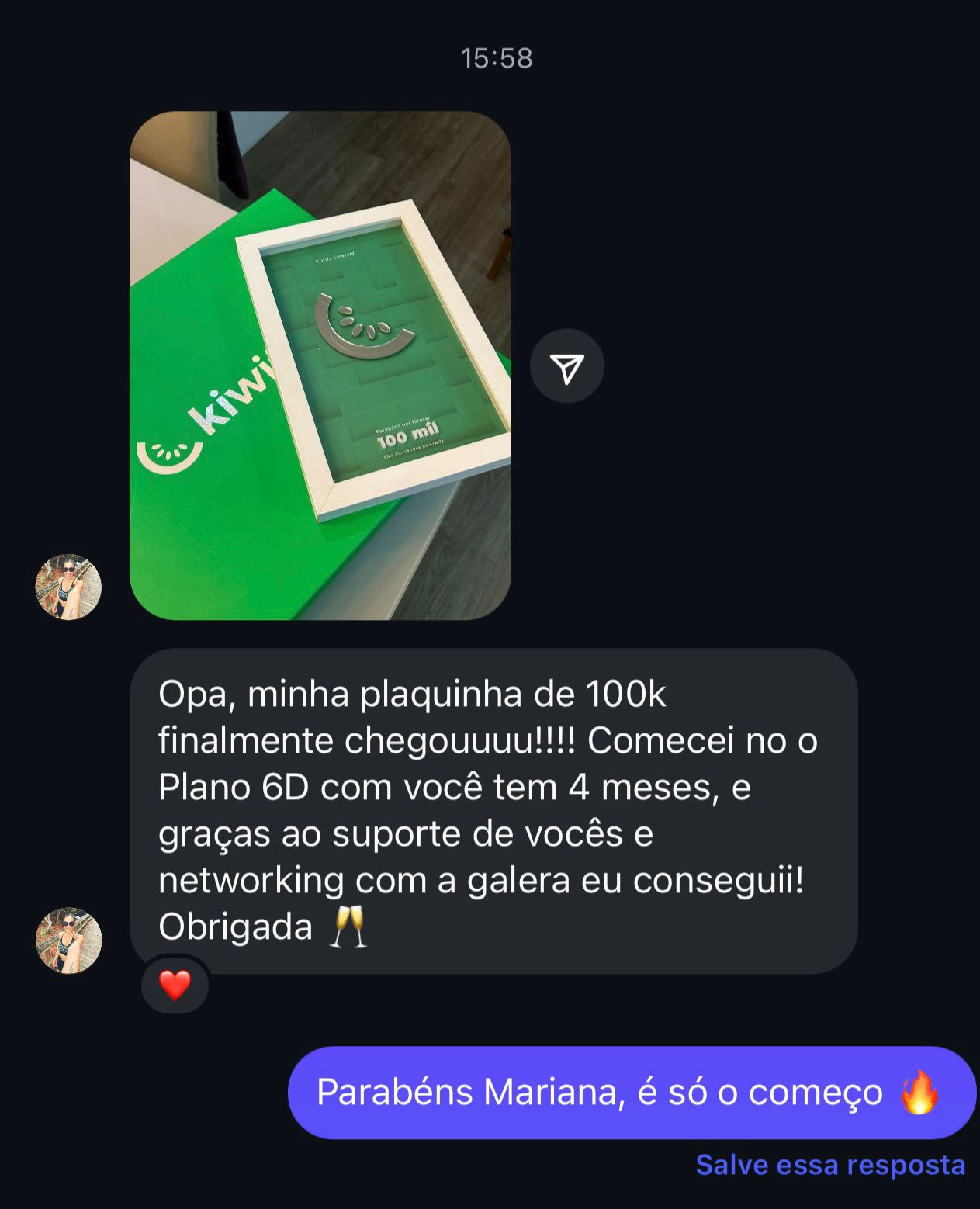The width and height of the screenshot is (980, 1209).
Task: Open the Kiwify plaque photo
Action: 320,365
